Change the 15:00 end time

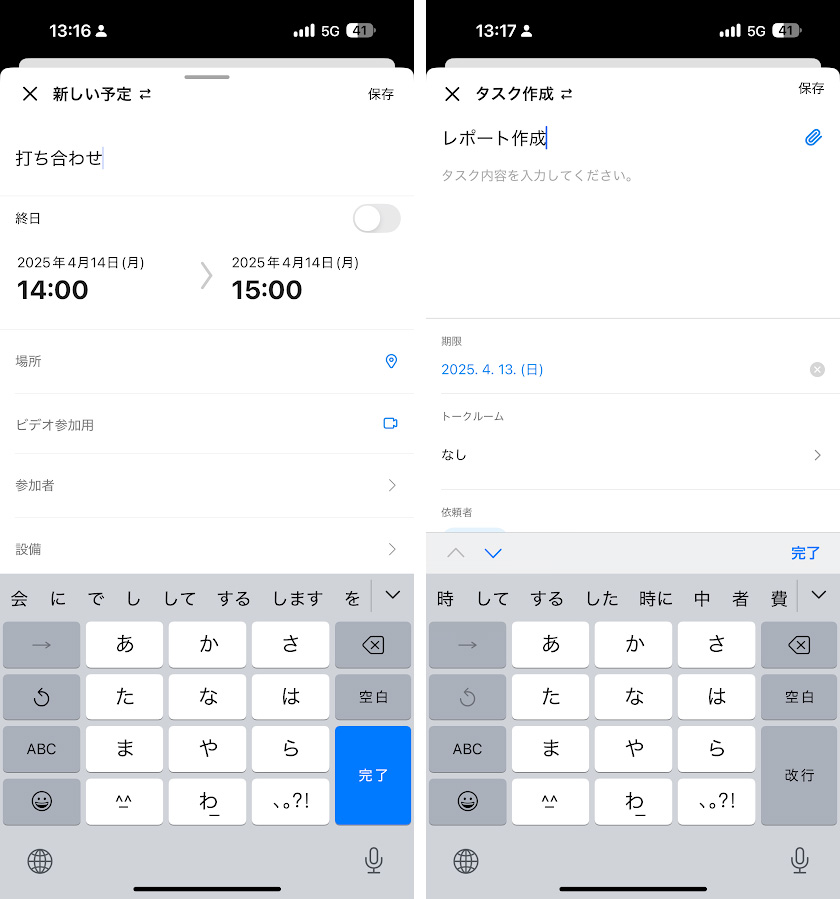click(267, 290)
